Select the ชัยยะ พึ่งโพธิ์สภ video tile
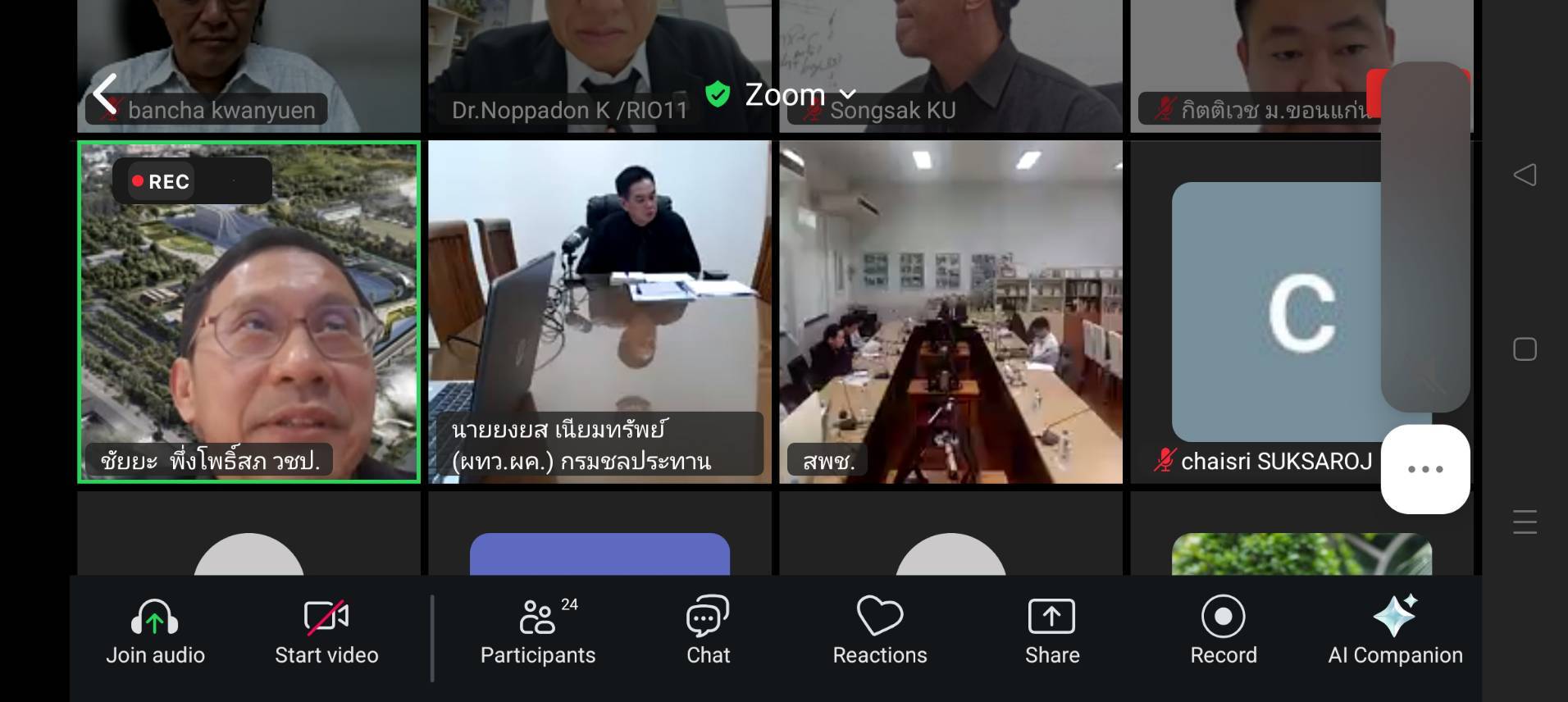Viewport: 1568px width, 702px height. pos(248,312)
